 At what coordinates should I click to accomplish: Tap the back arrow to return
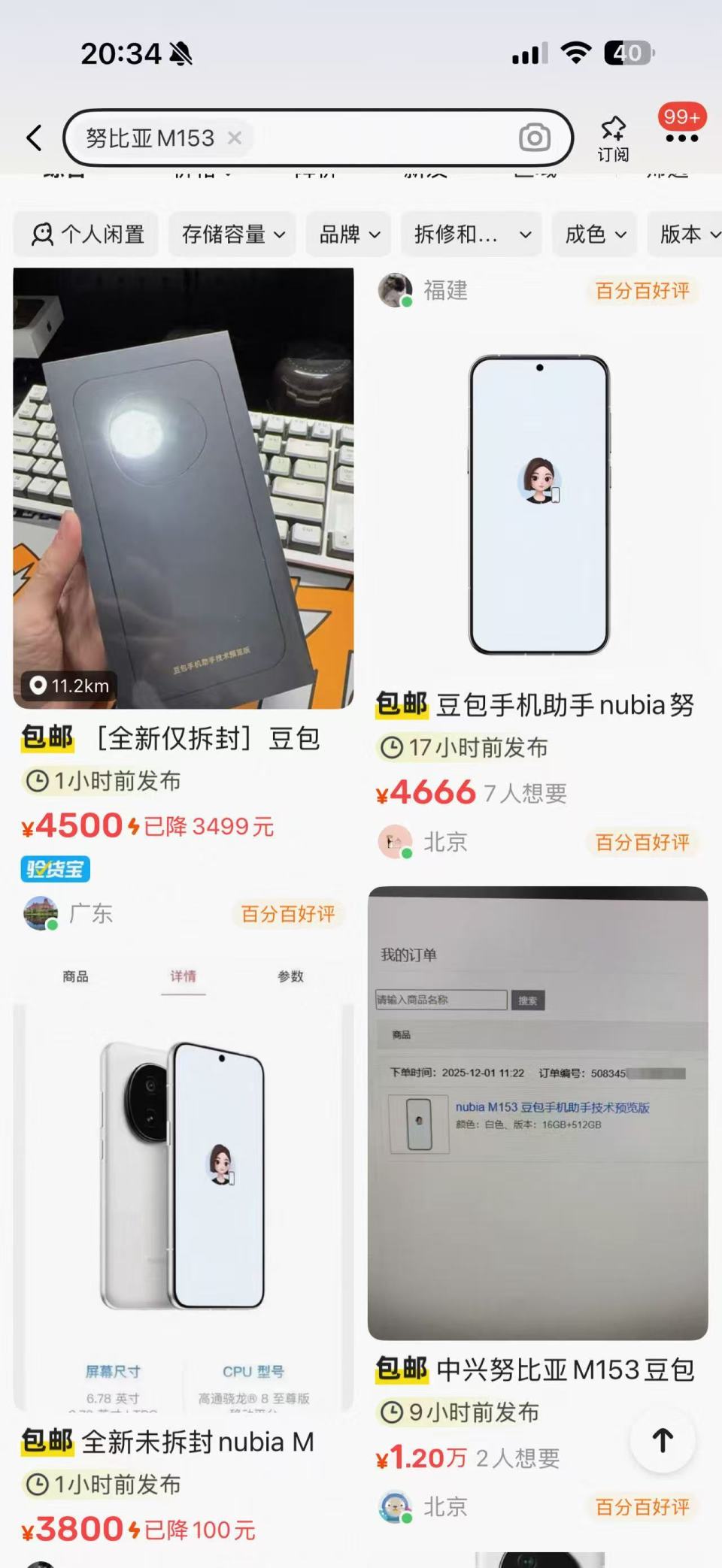click(x=33, y=138)
